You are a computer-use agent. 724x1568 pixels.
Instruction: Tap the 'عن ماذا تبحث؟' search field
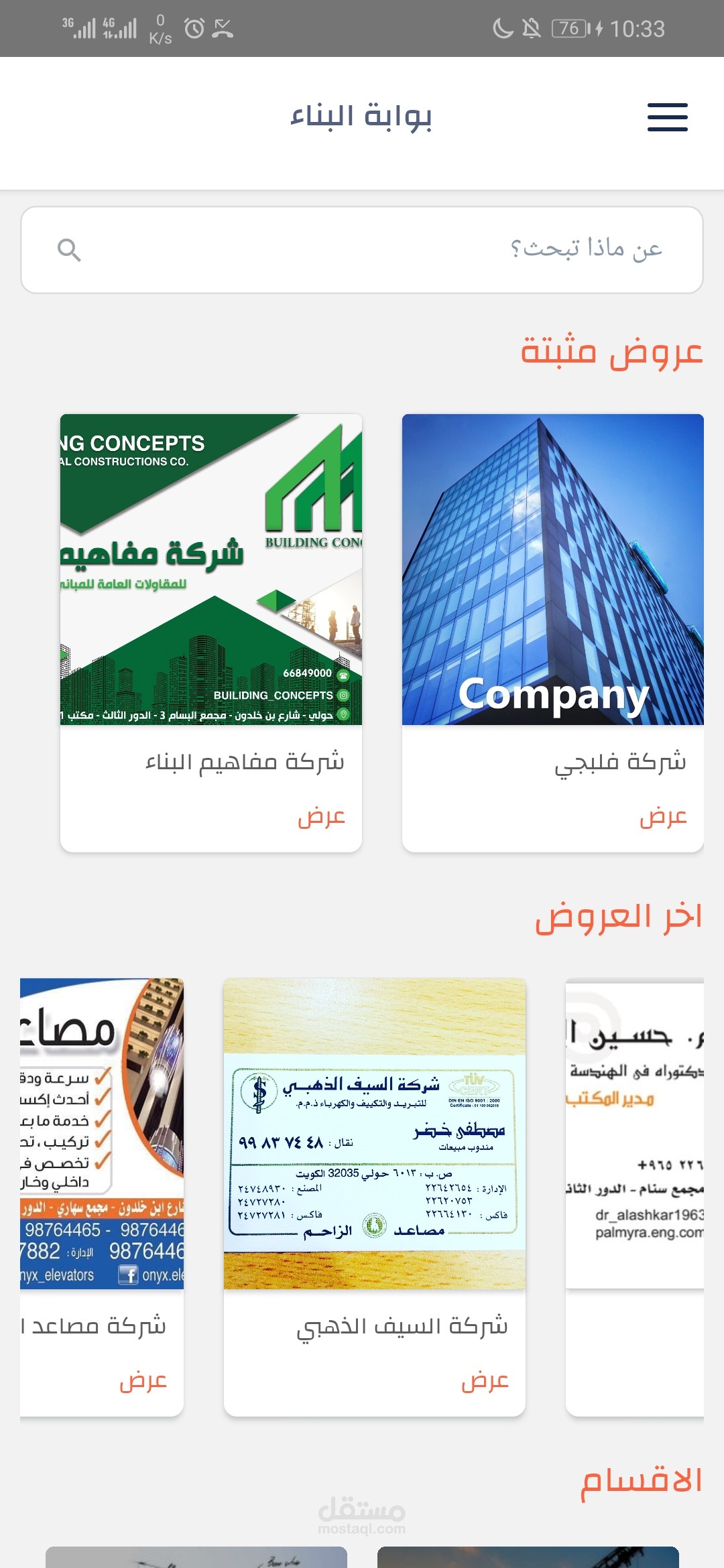(362, 250)
